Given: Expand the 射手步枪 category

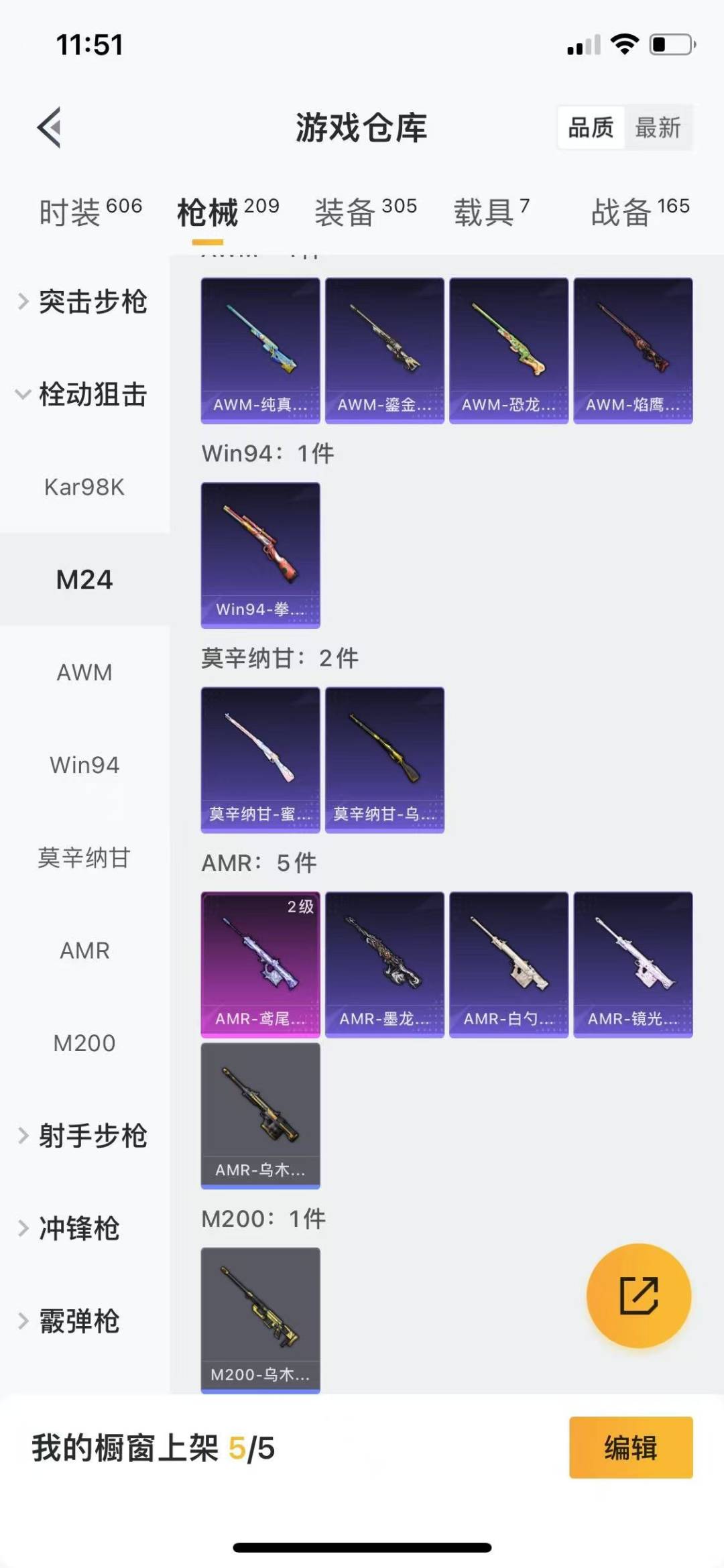Looking at the screenshot, I should pos(84,1136).
